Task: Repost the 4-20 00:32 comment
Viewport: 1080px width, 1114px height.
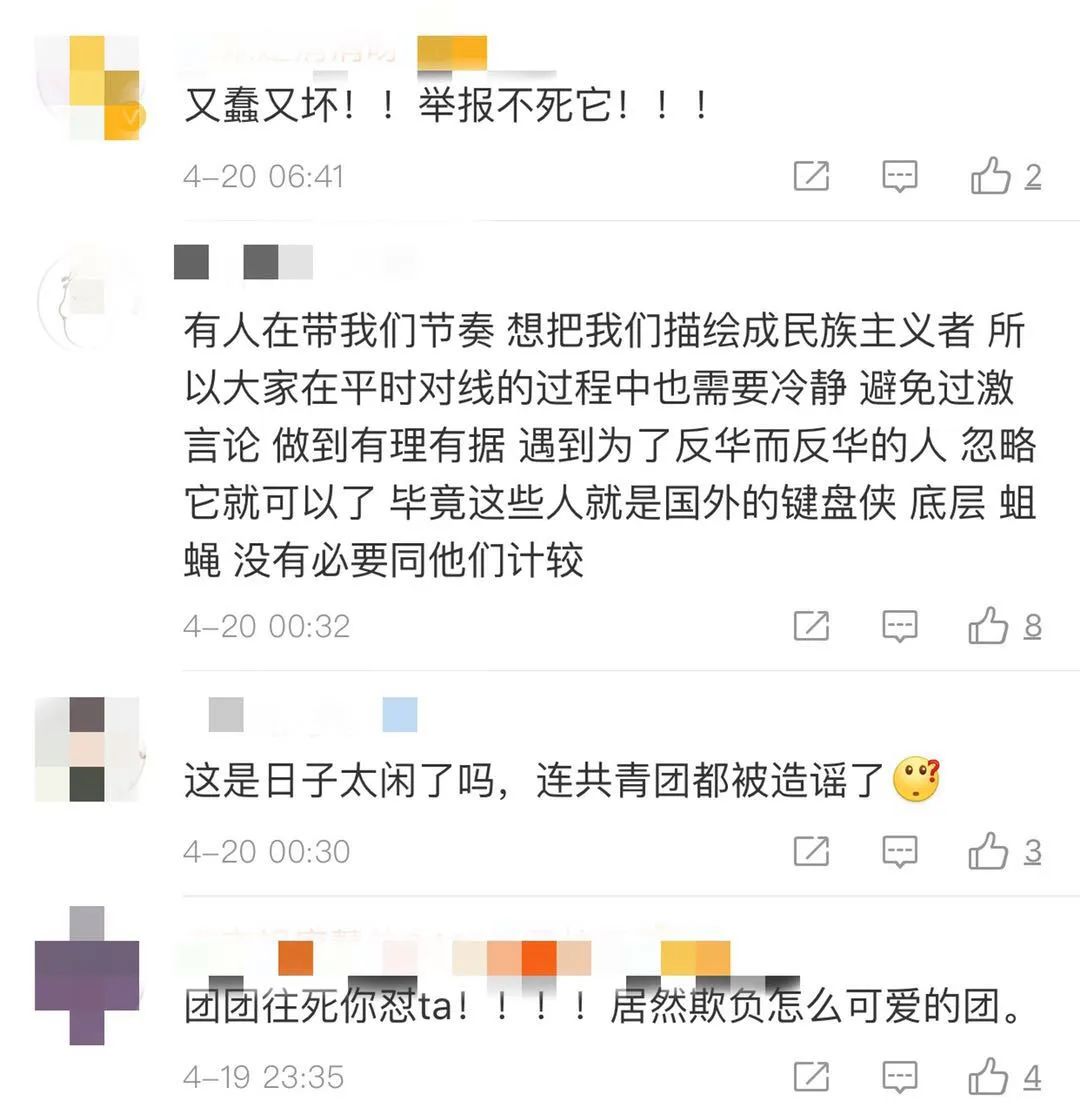Action: click(811, 626)
